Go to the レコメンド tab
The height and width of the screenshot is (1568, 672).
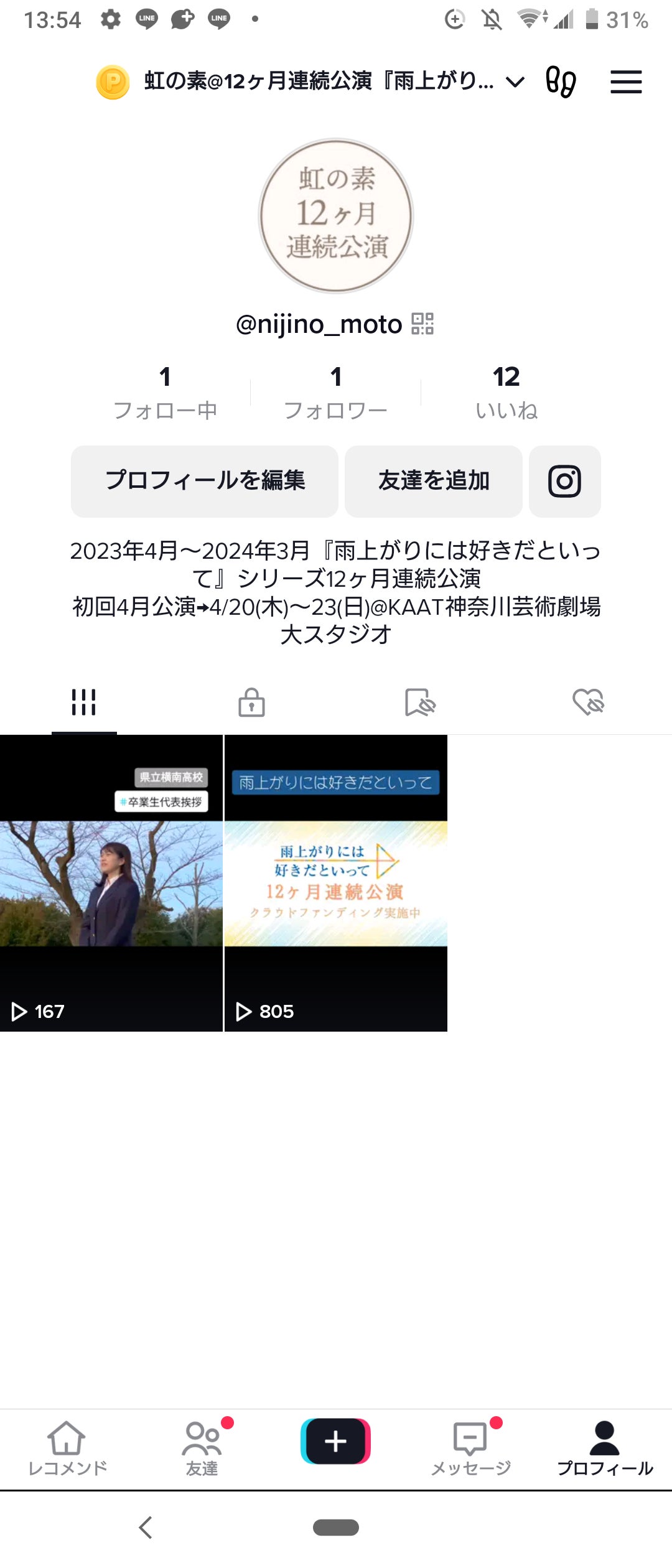pyautogui.click(x=67, y=1449)
